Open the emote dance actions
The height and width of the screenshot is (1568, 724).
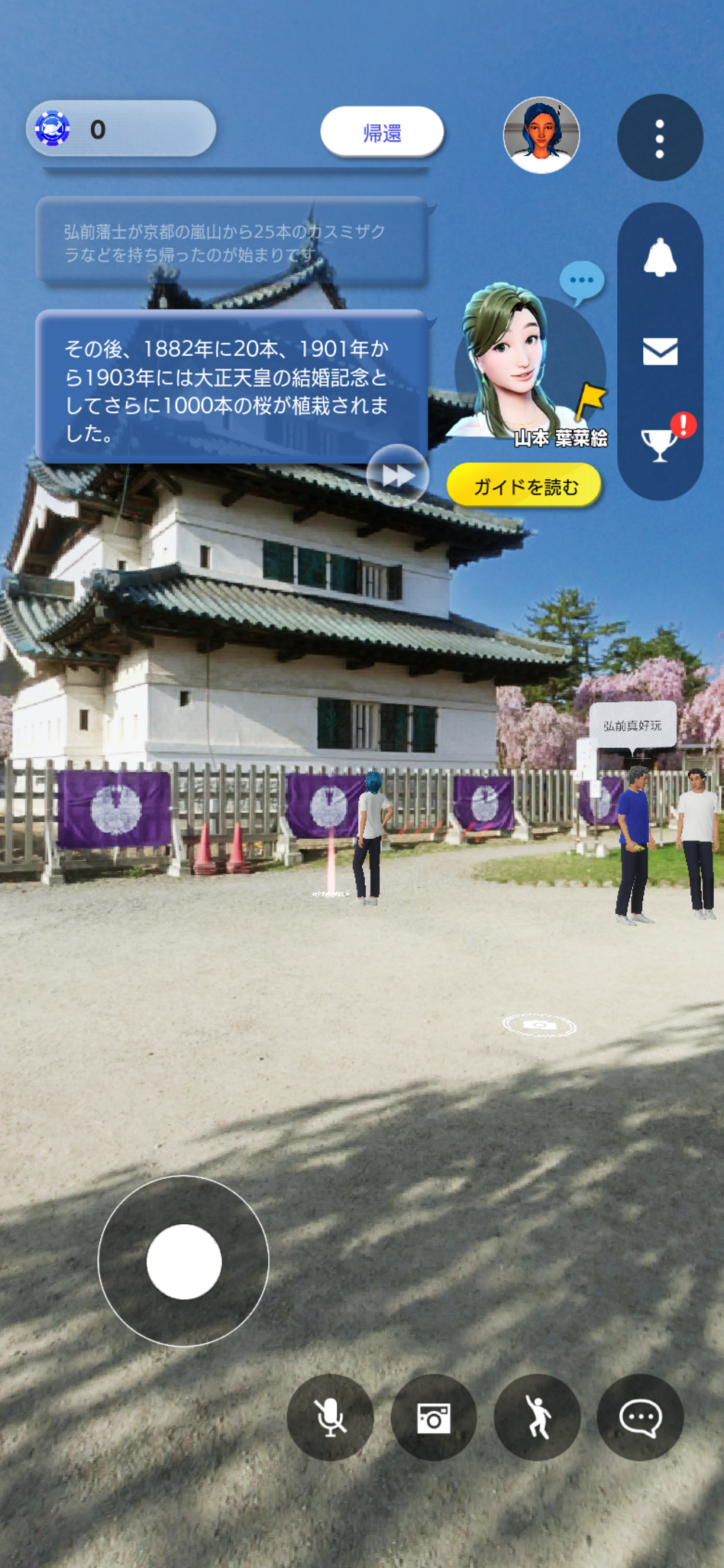(537, 1417)
